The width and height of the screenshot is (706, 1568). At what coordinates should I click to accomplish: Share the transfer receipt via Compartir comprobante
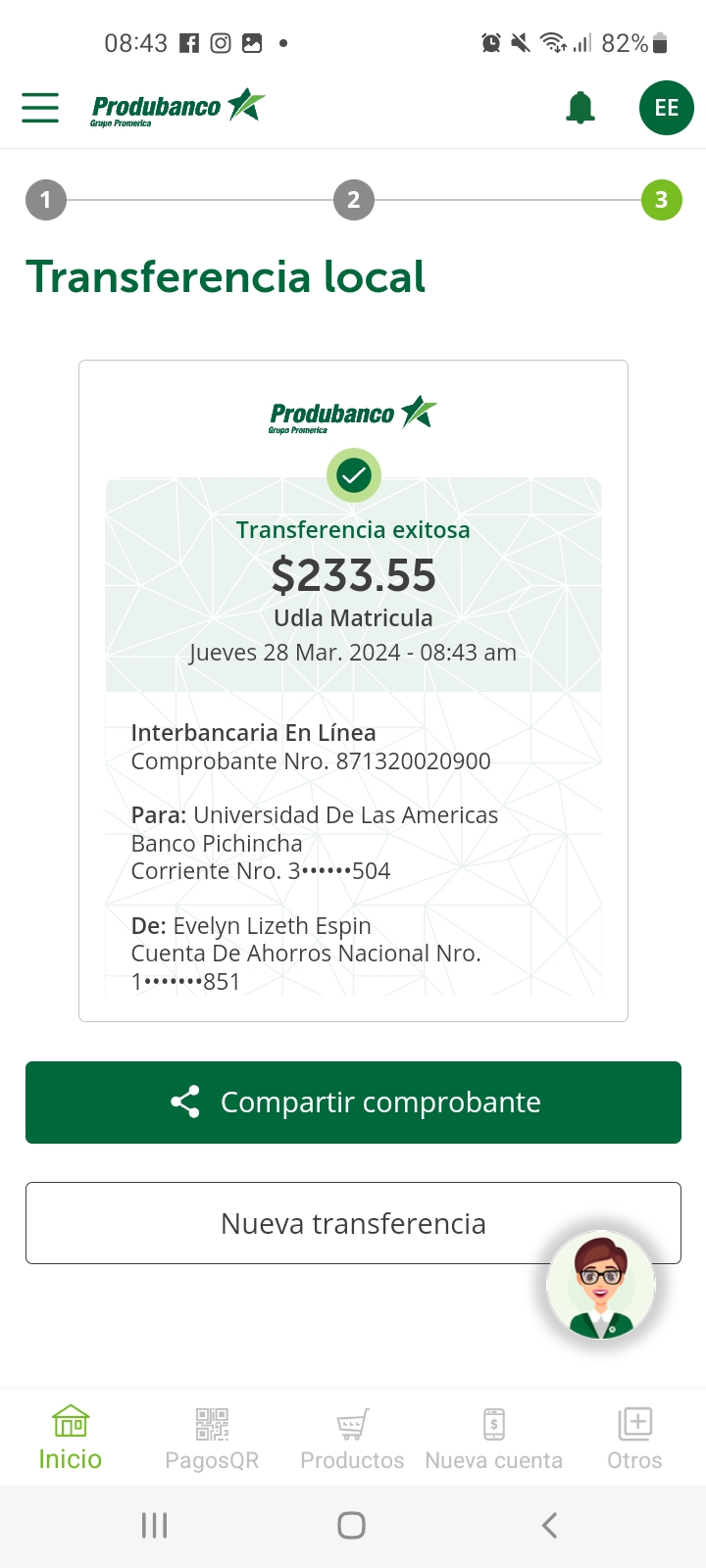pyautogui.click(x=353, y=1102)
